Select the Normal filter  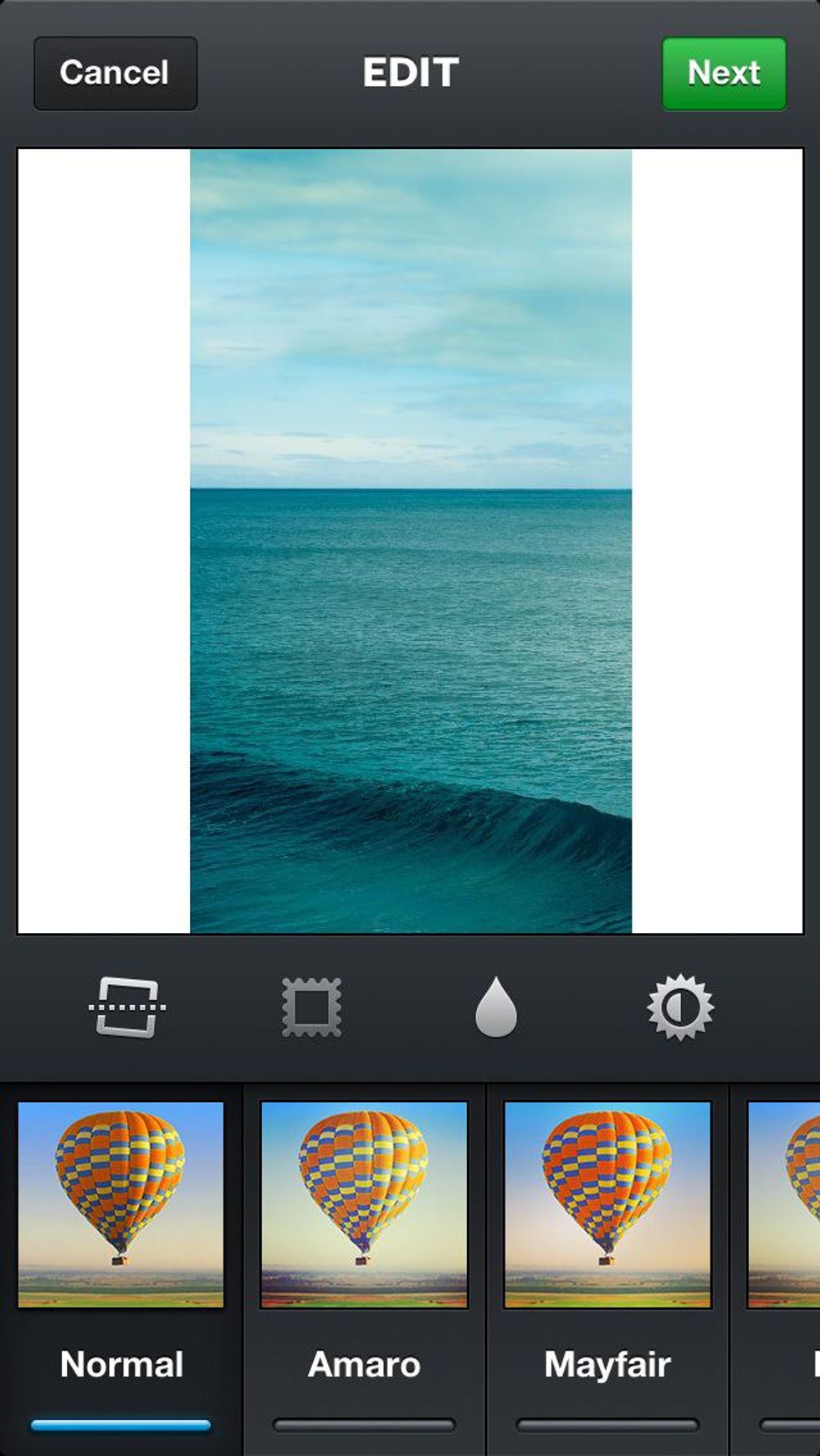[121, 1205]
